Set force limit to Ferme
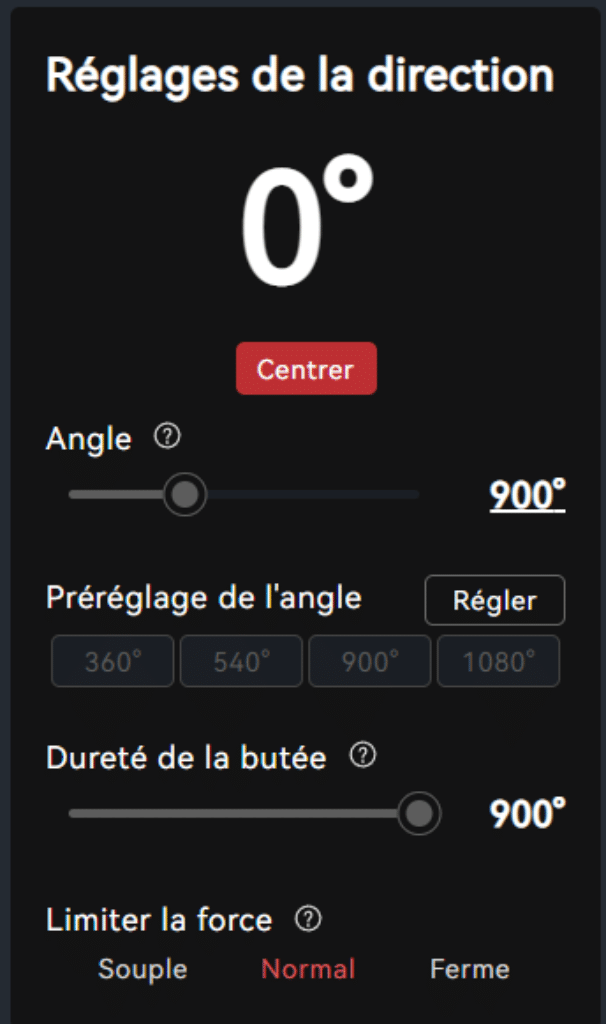Viewport: 606px width, 1024px height. pos(470,968)
